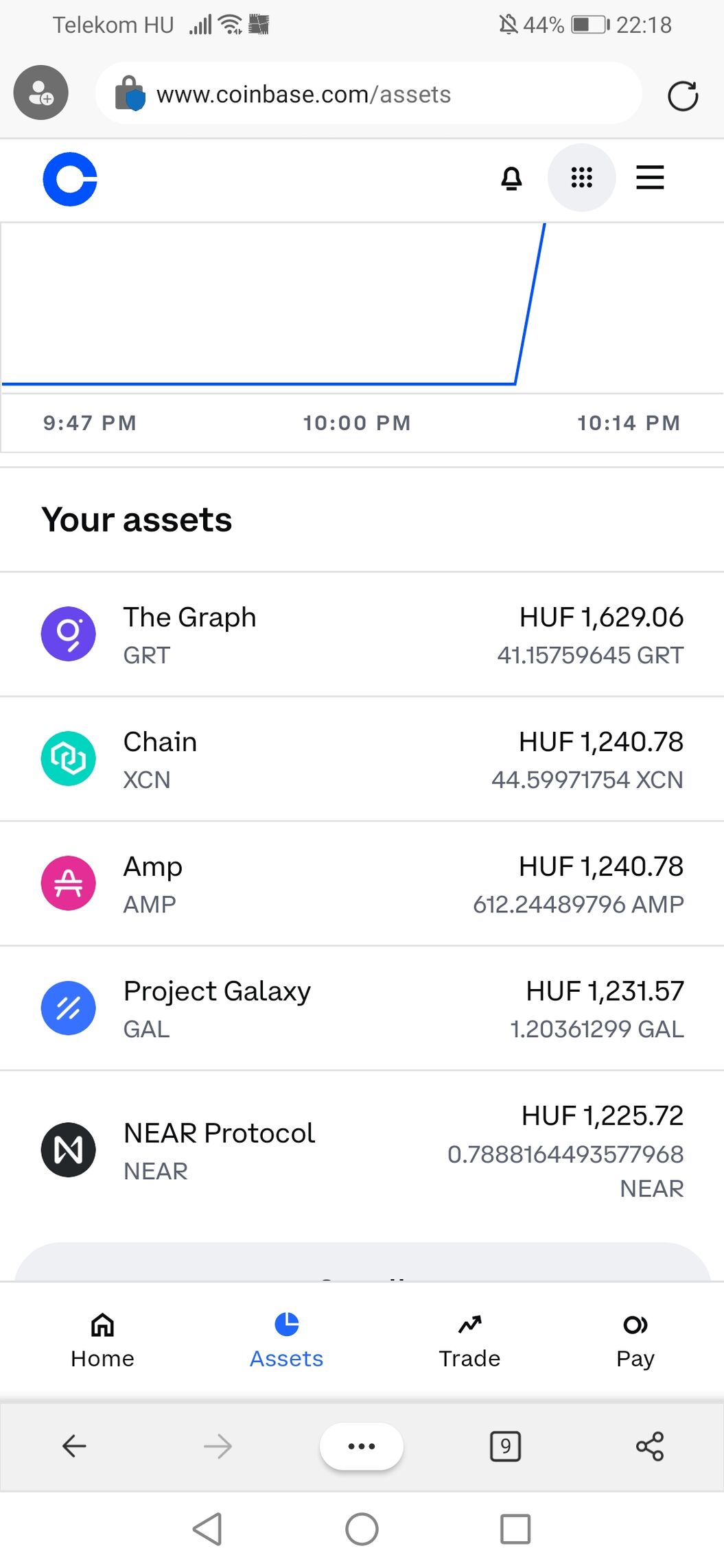Go back in the browser
The image size is (724, 1568).
74,1446
